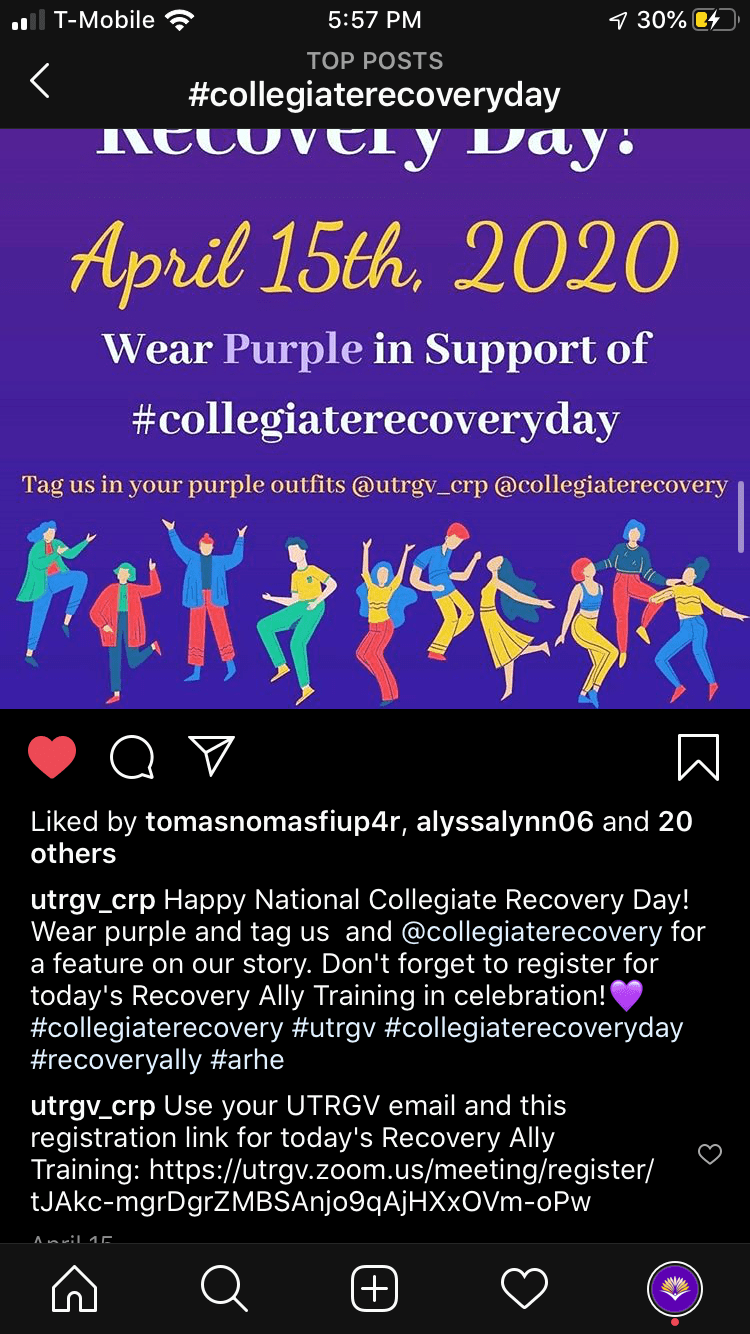Save the post with the bookmark icon

pyautogui.click(x=698, y=757)
